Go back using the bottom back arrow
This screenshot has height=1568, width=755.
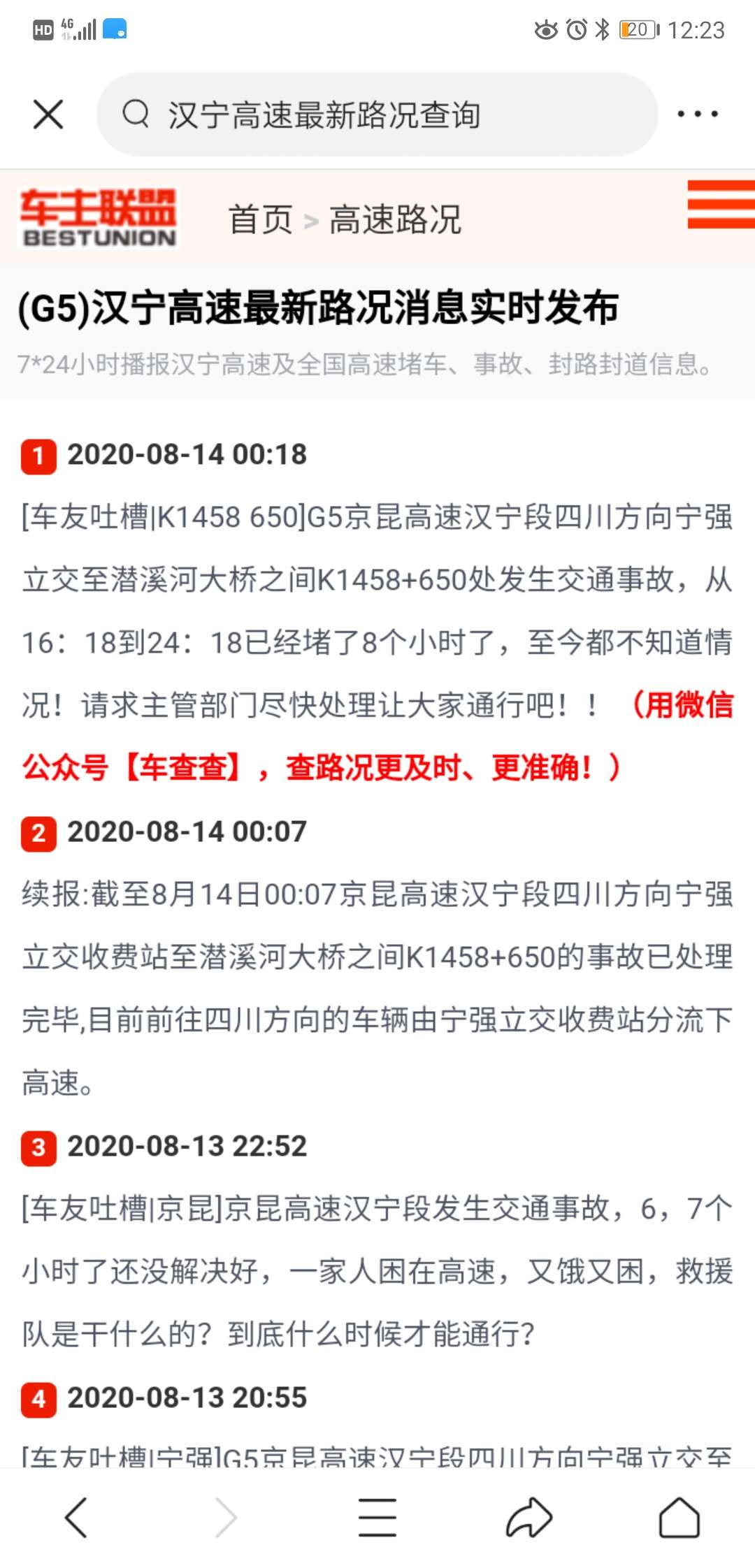75,1518
